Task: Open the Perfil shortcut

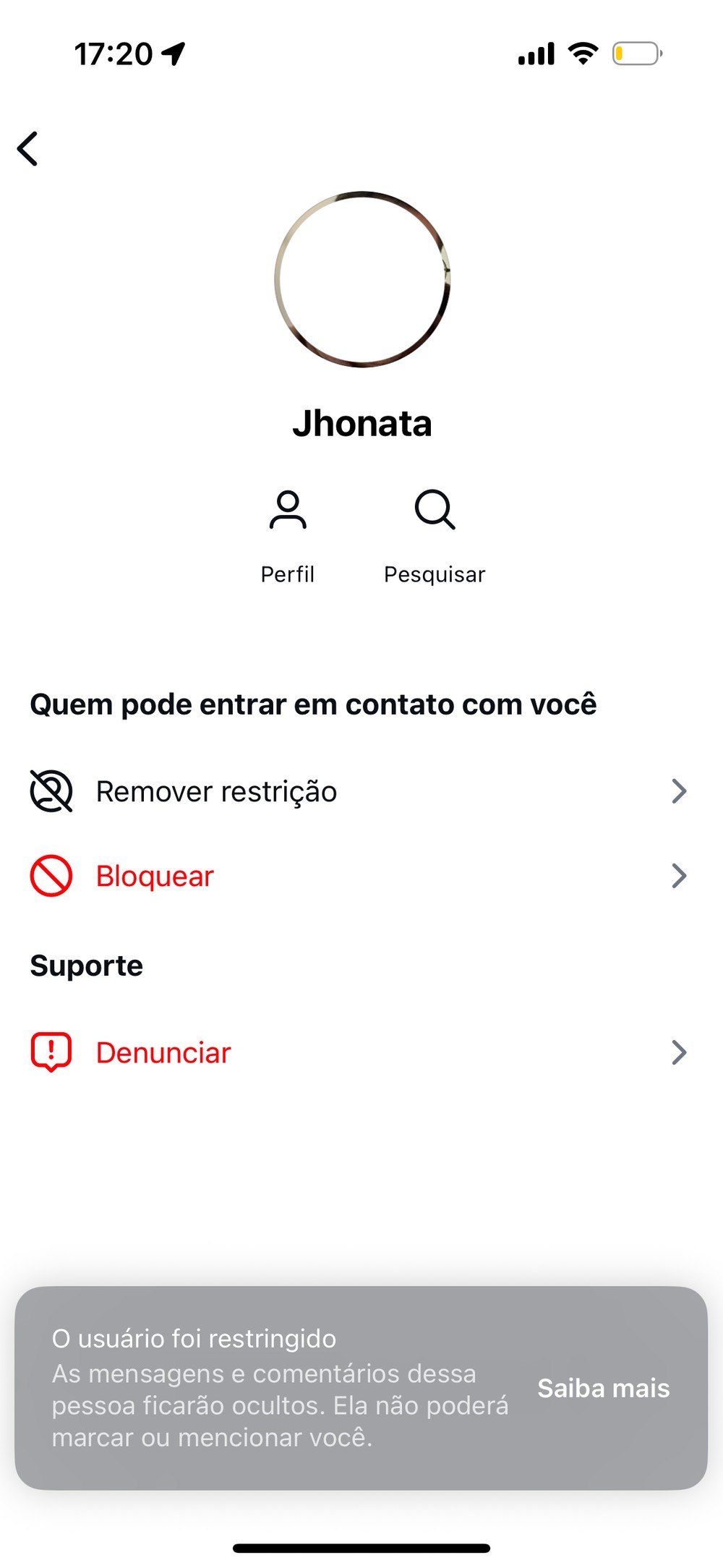Action: [x=288, y=536]
